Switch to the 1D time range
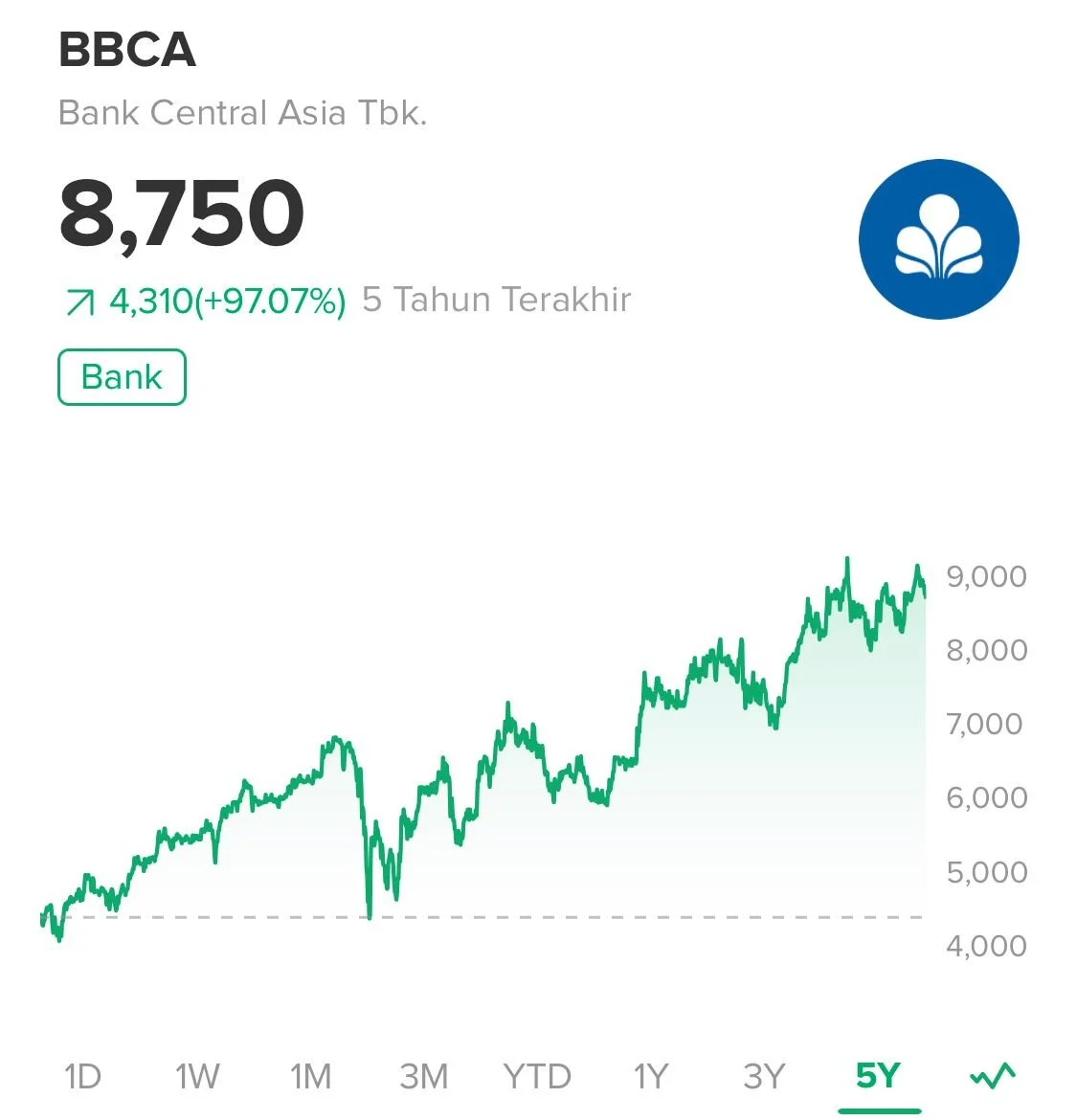The image size is (1077, 1120). [83, 1075]
